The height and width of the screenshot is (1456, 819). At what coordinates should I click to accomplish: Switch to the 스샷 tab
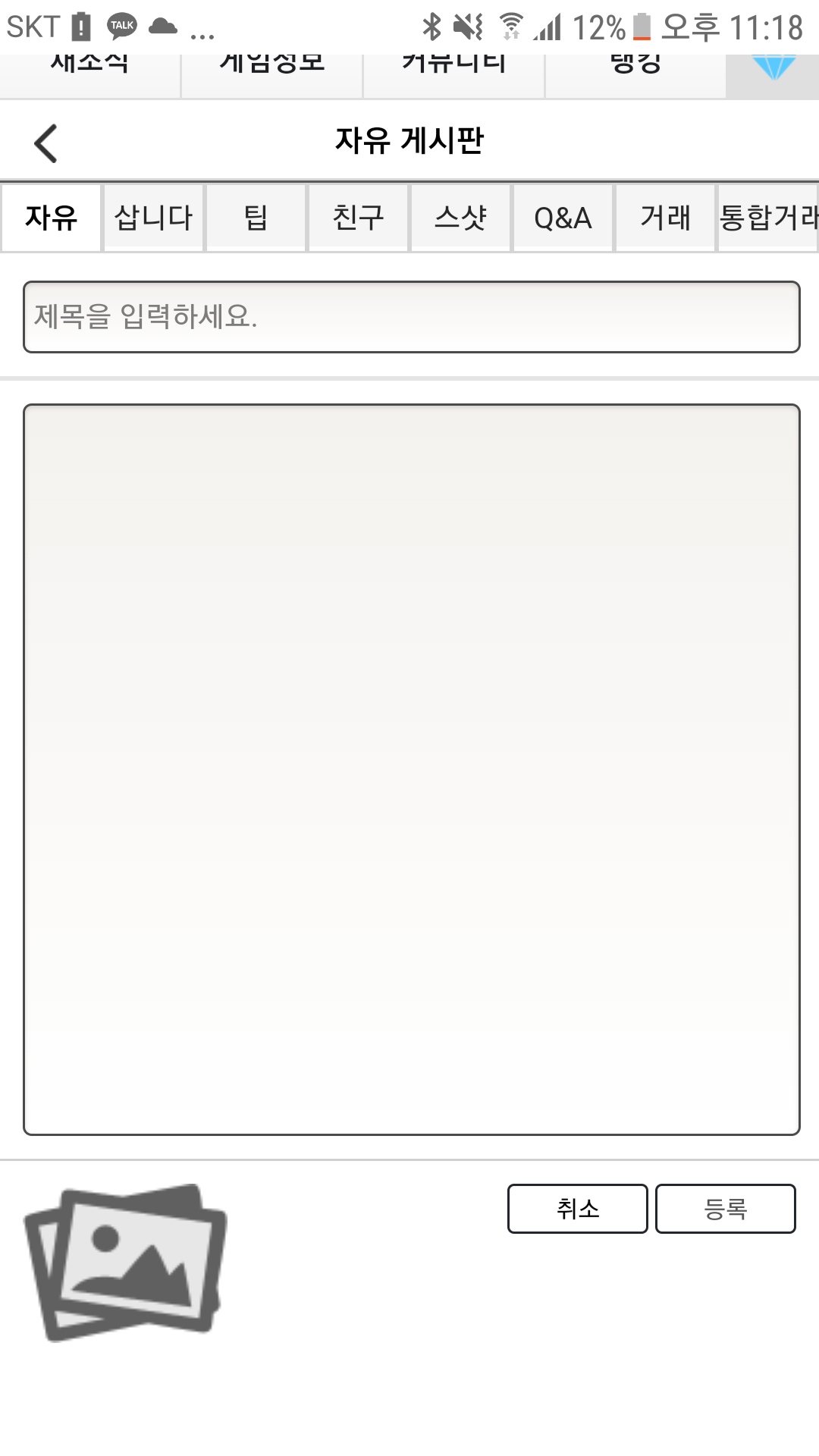tap(460, 218)
